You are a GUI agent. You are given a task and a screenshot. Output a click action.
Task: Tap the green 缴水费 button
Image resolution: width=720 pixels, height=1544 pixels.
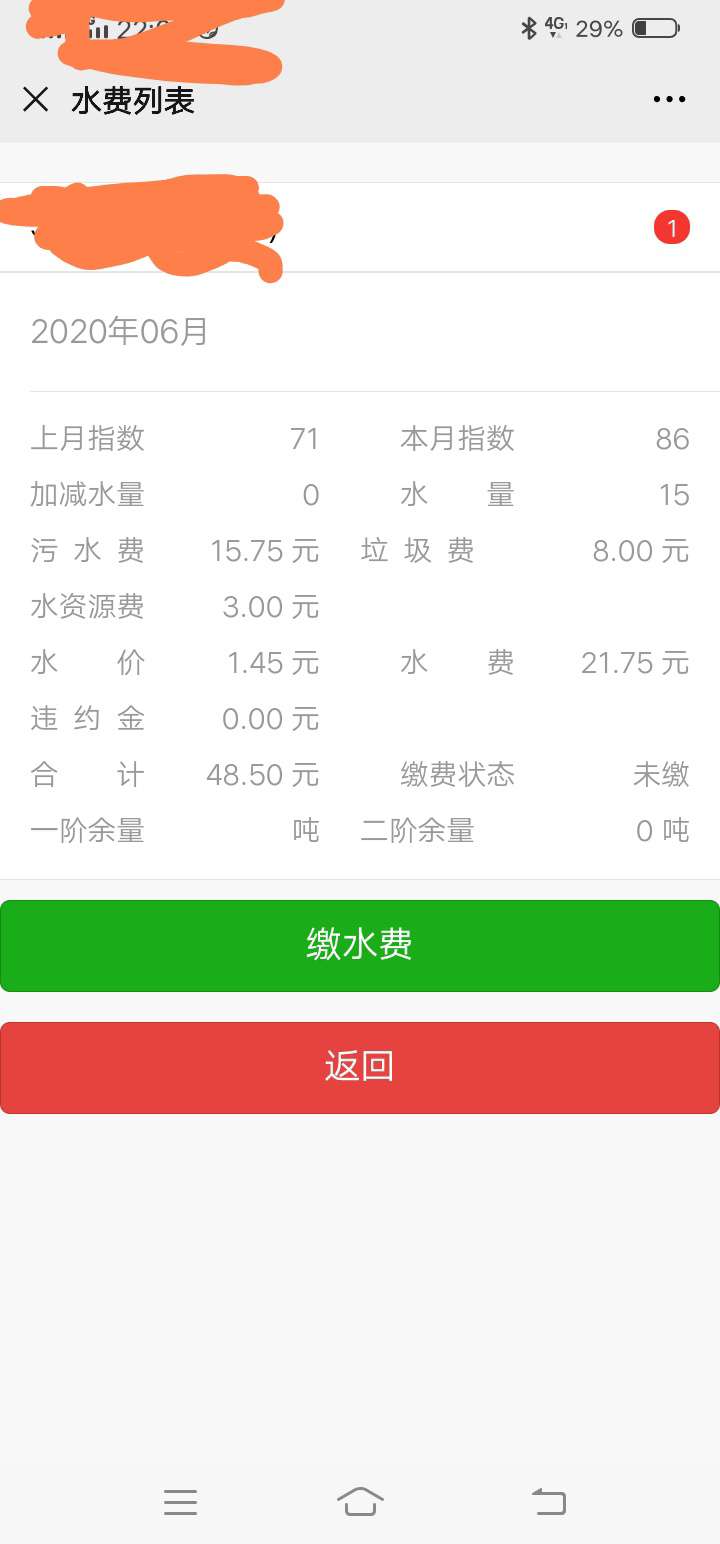(360, 945)
